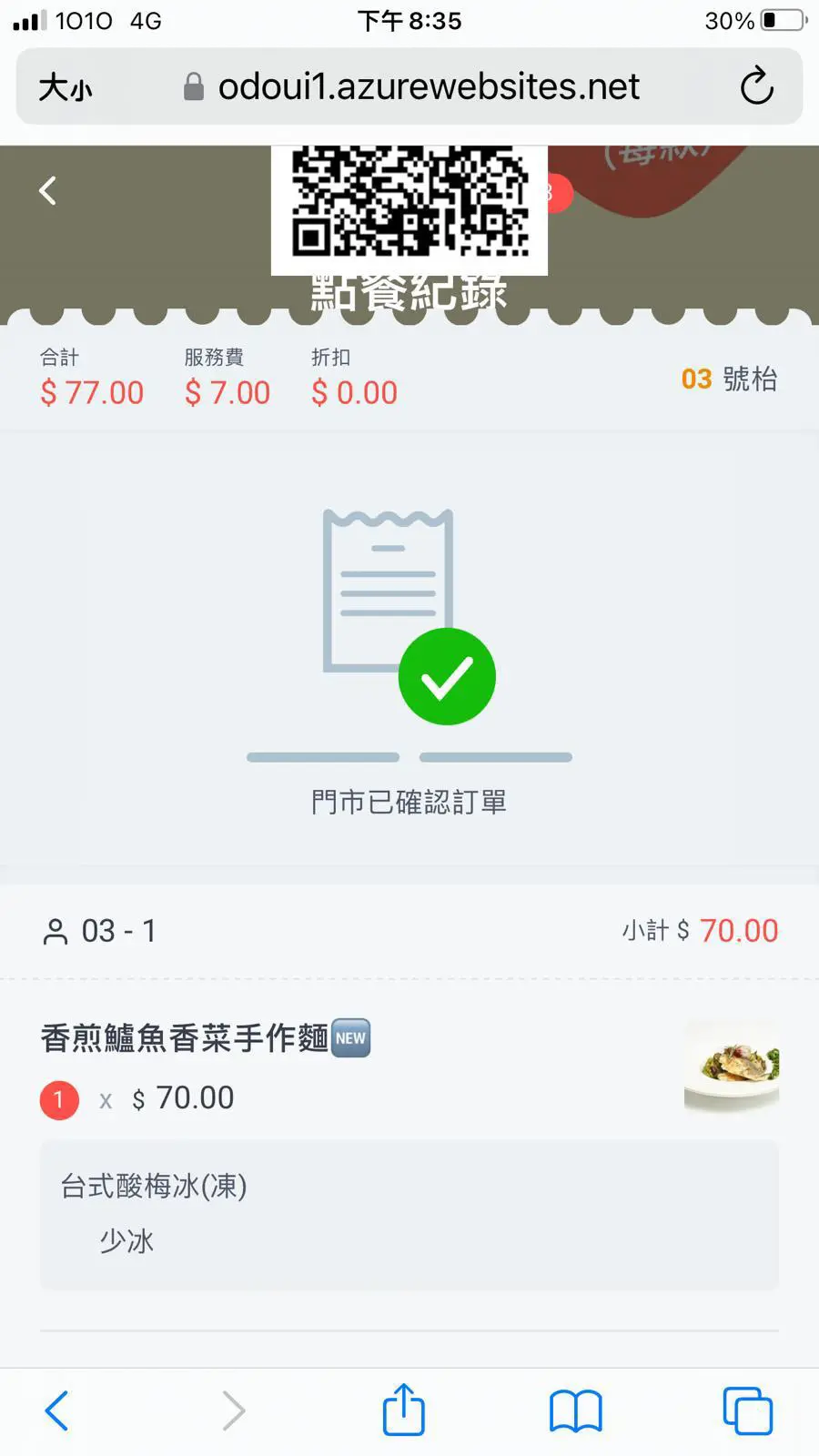Show all open Safari tabs
The image size is (819, 1456).
pos(747,1410)
